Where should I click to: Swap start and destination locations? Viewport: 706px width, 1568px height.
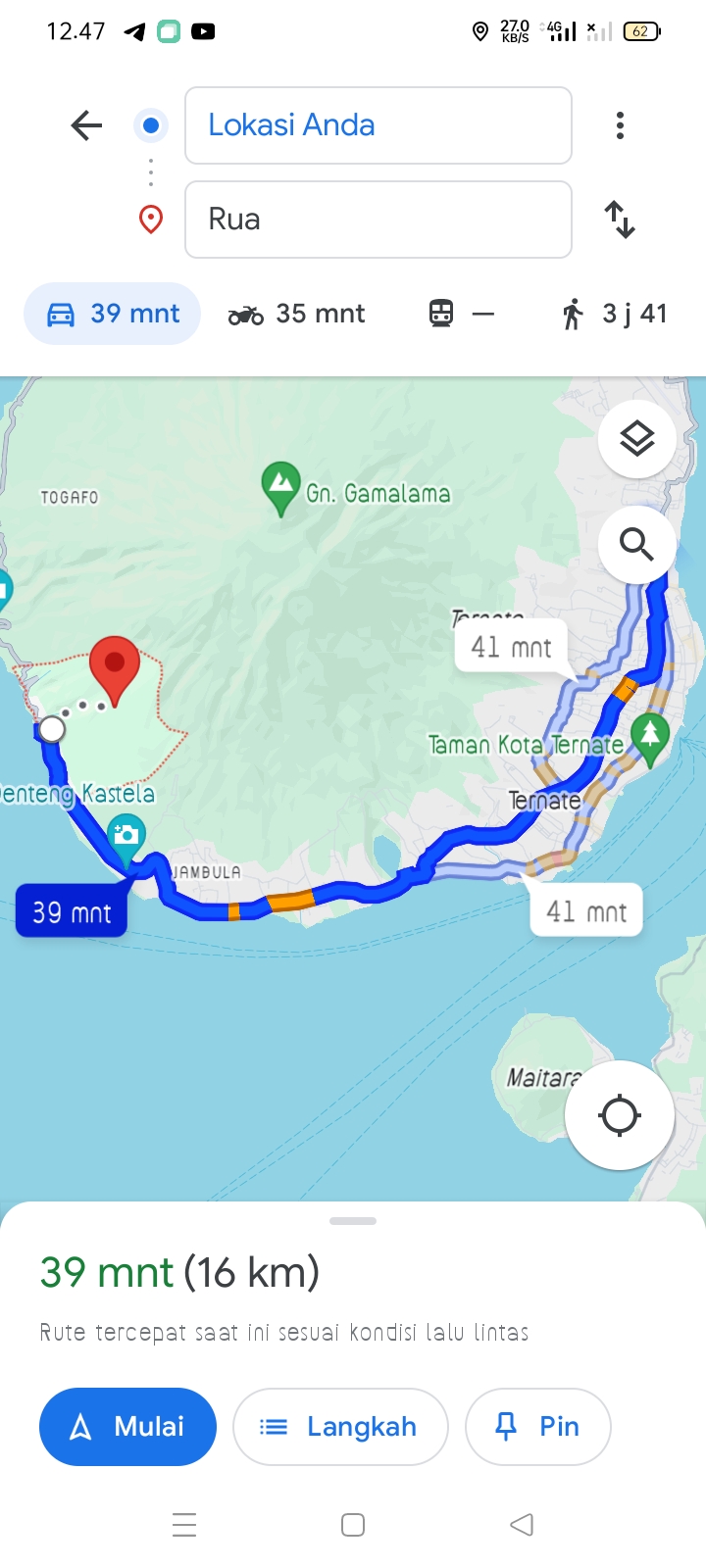pos(620,220)
